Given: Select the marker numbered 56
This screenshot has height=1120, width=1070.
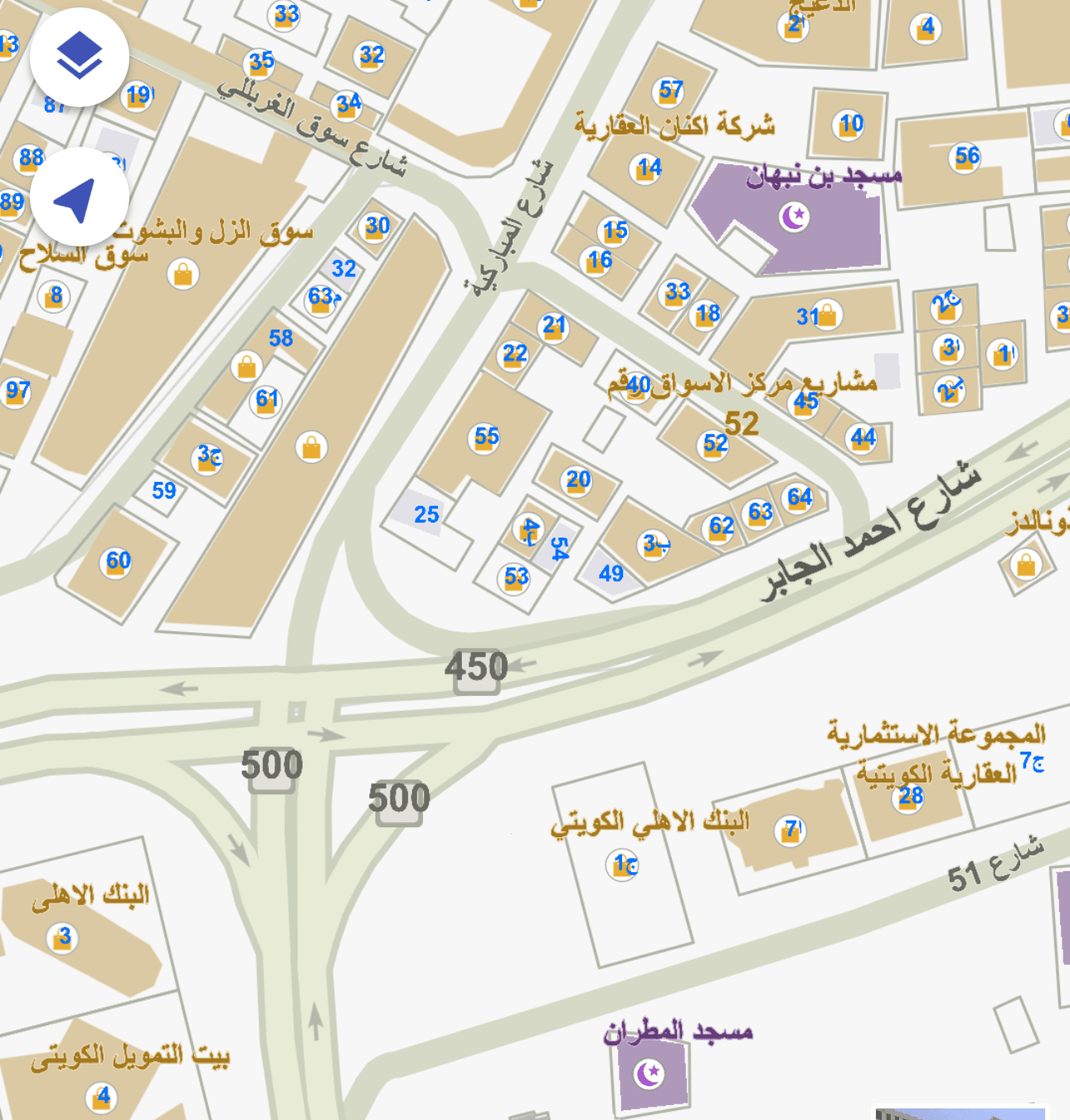Looking at the screenshot, I should tap(966, 157).
